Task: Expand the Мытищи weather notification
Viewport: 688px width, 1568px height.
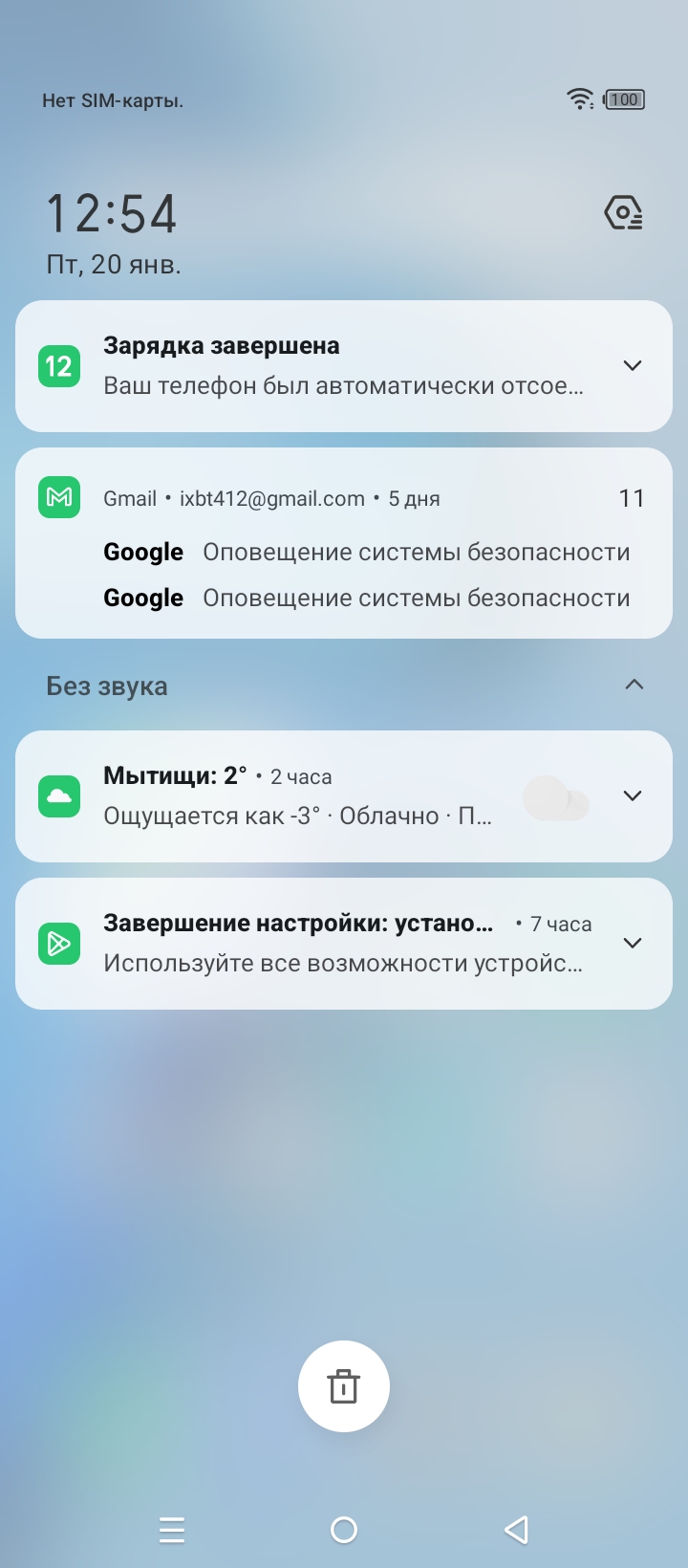Action: [632, 795]
